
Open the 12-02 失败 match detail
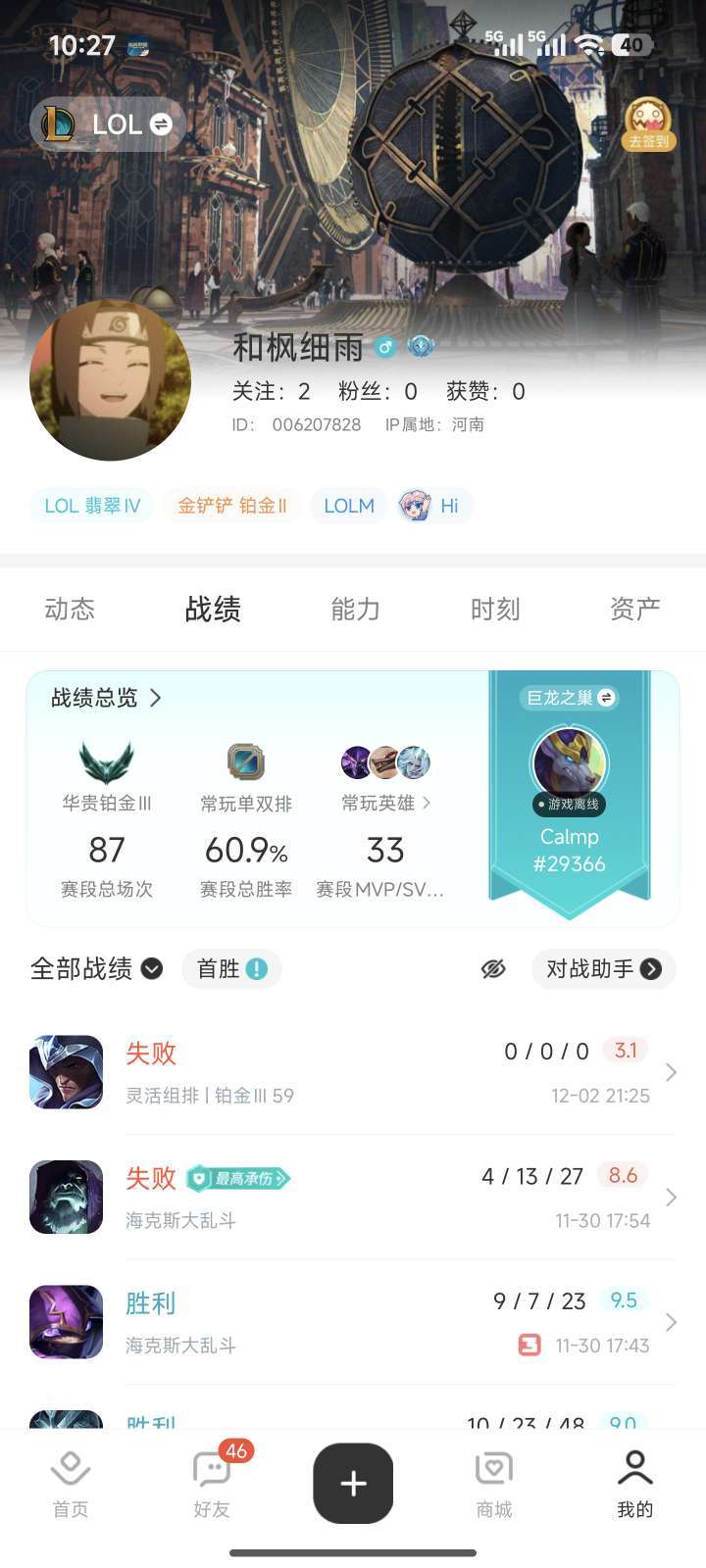(353, 1071)
